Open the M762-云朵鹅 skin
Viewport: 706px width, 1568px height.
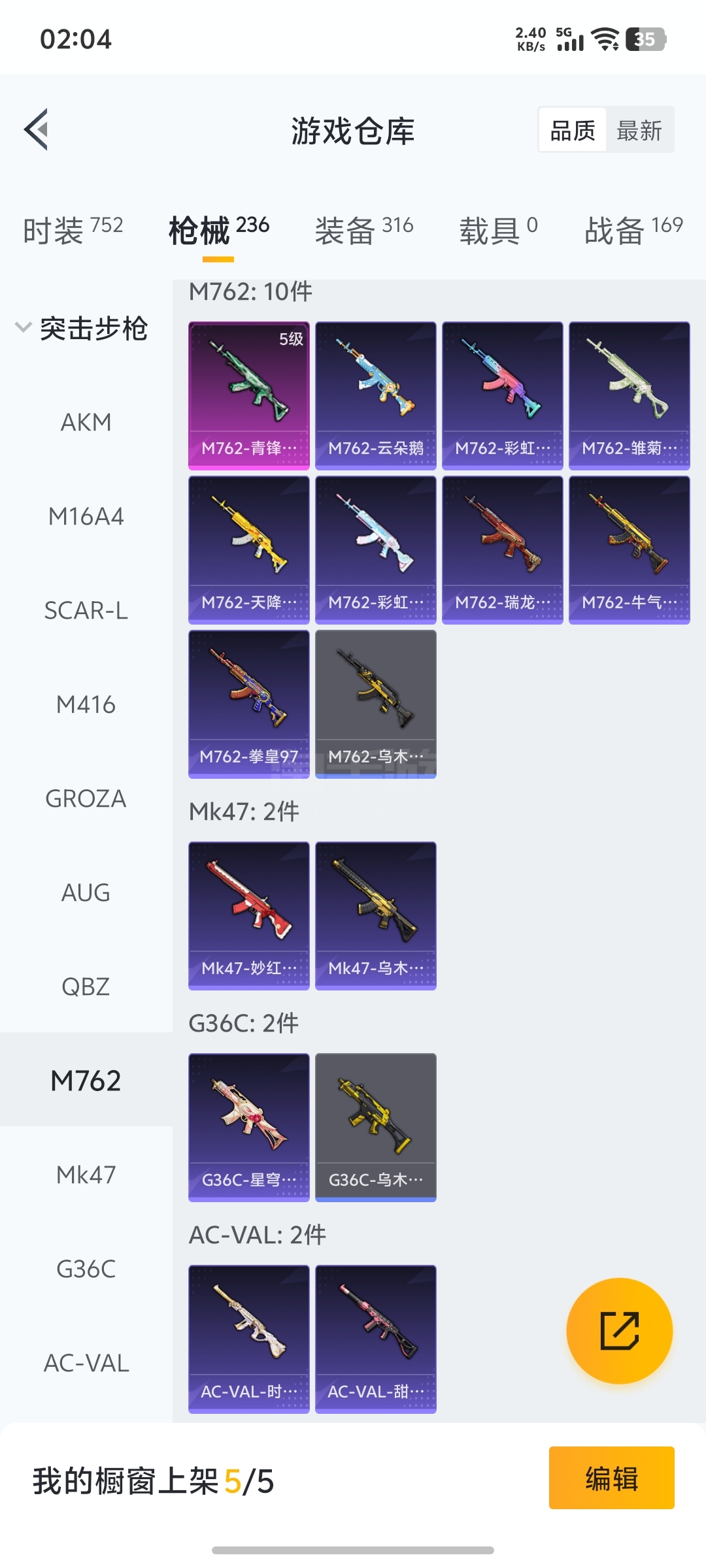[x=376, y=395]
